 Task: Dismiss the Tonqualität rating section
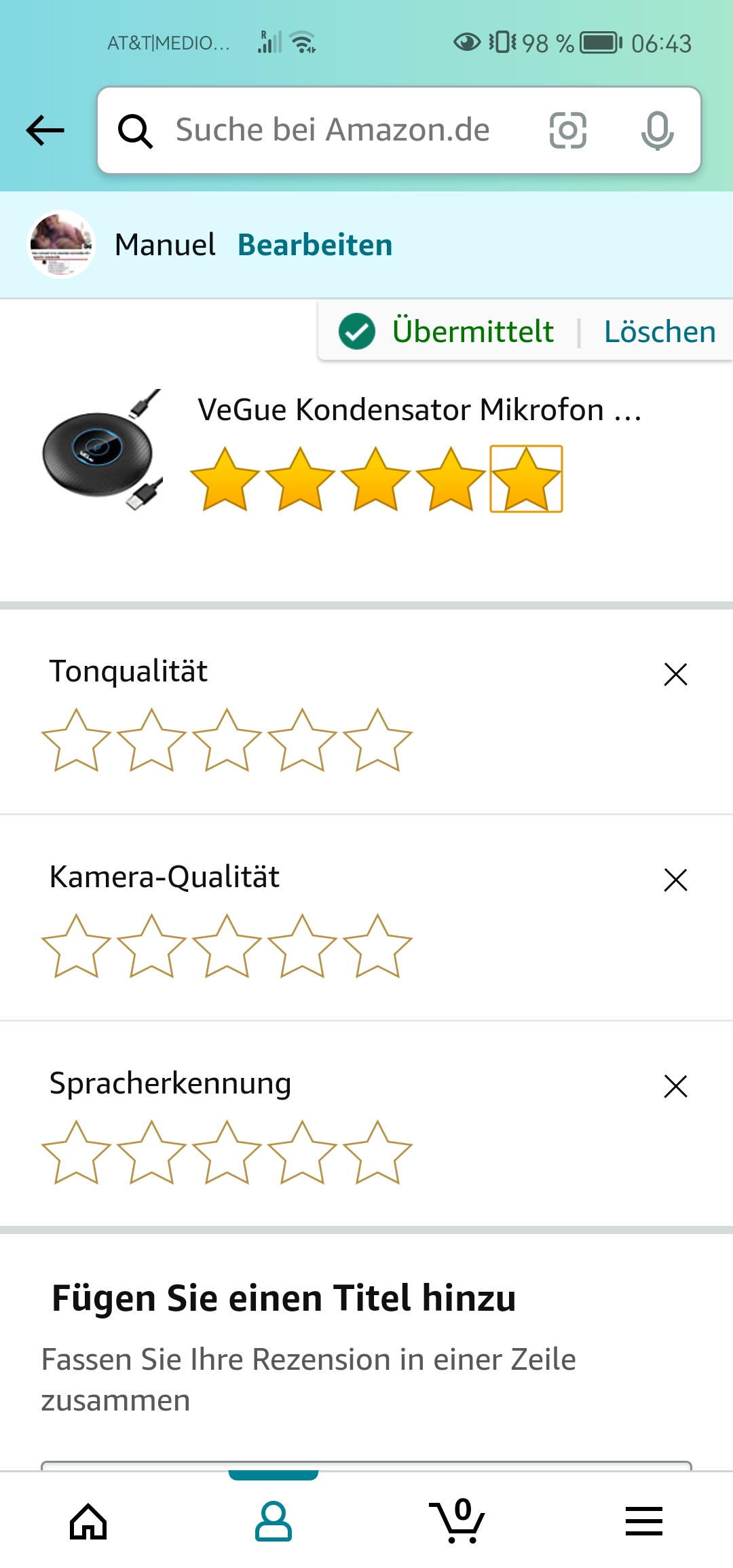(x=675, y=675)
